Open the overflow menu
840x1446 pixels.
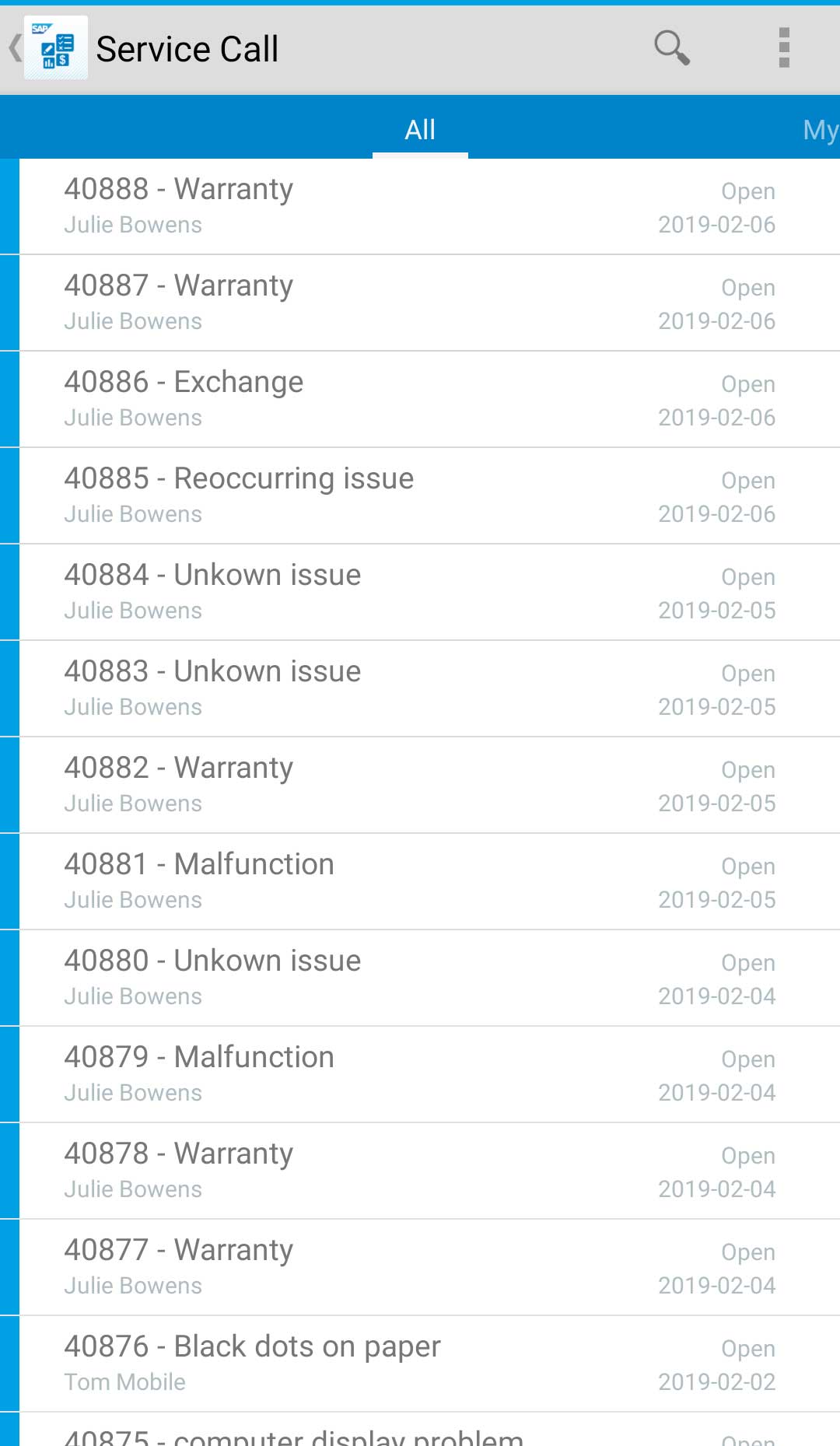[x=784, y=48]
